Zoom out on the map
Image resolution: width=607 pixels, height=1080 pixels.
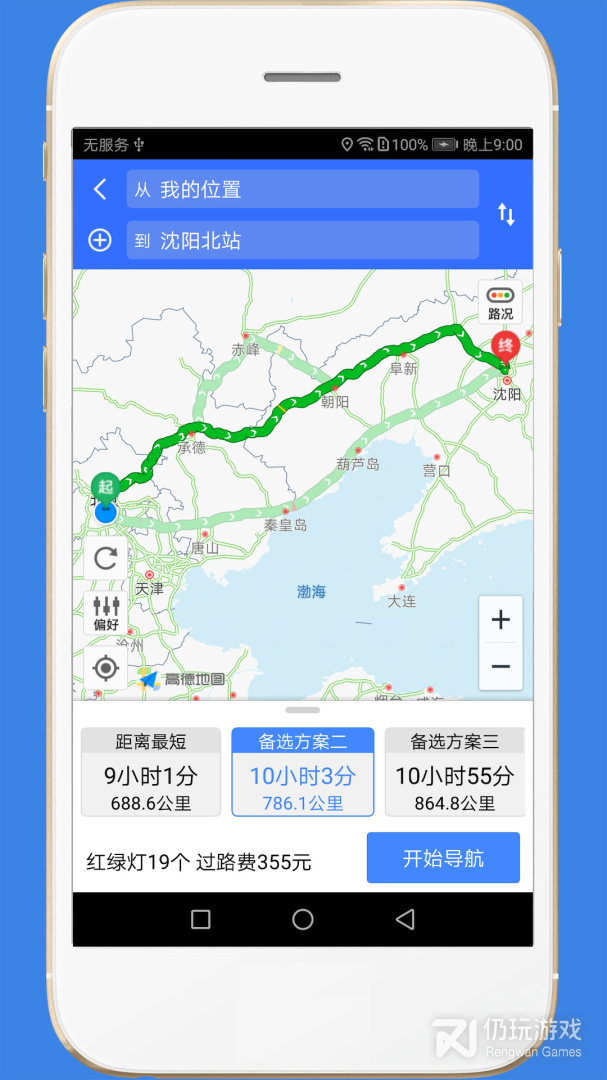[500, 666]
